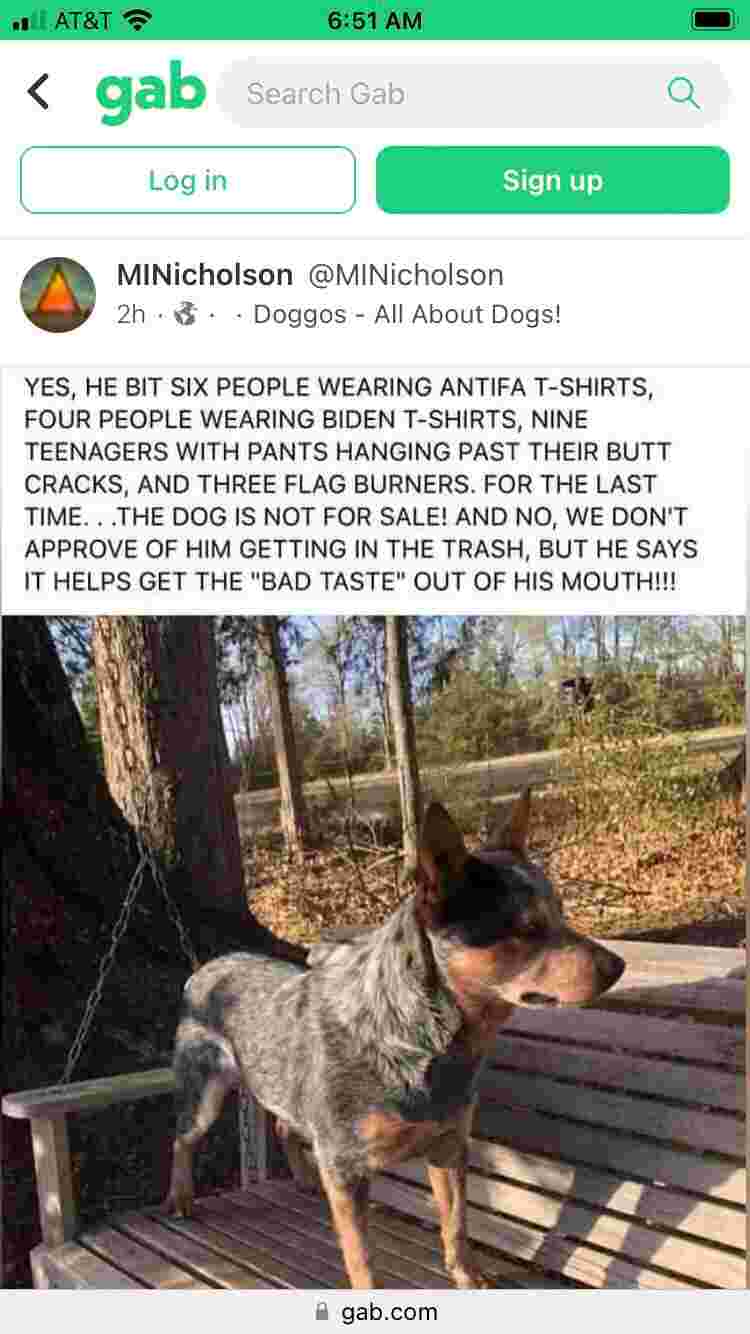
Task: Open the 2h post timestamp
Action: (x=131, y=314)
